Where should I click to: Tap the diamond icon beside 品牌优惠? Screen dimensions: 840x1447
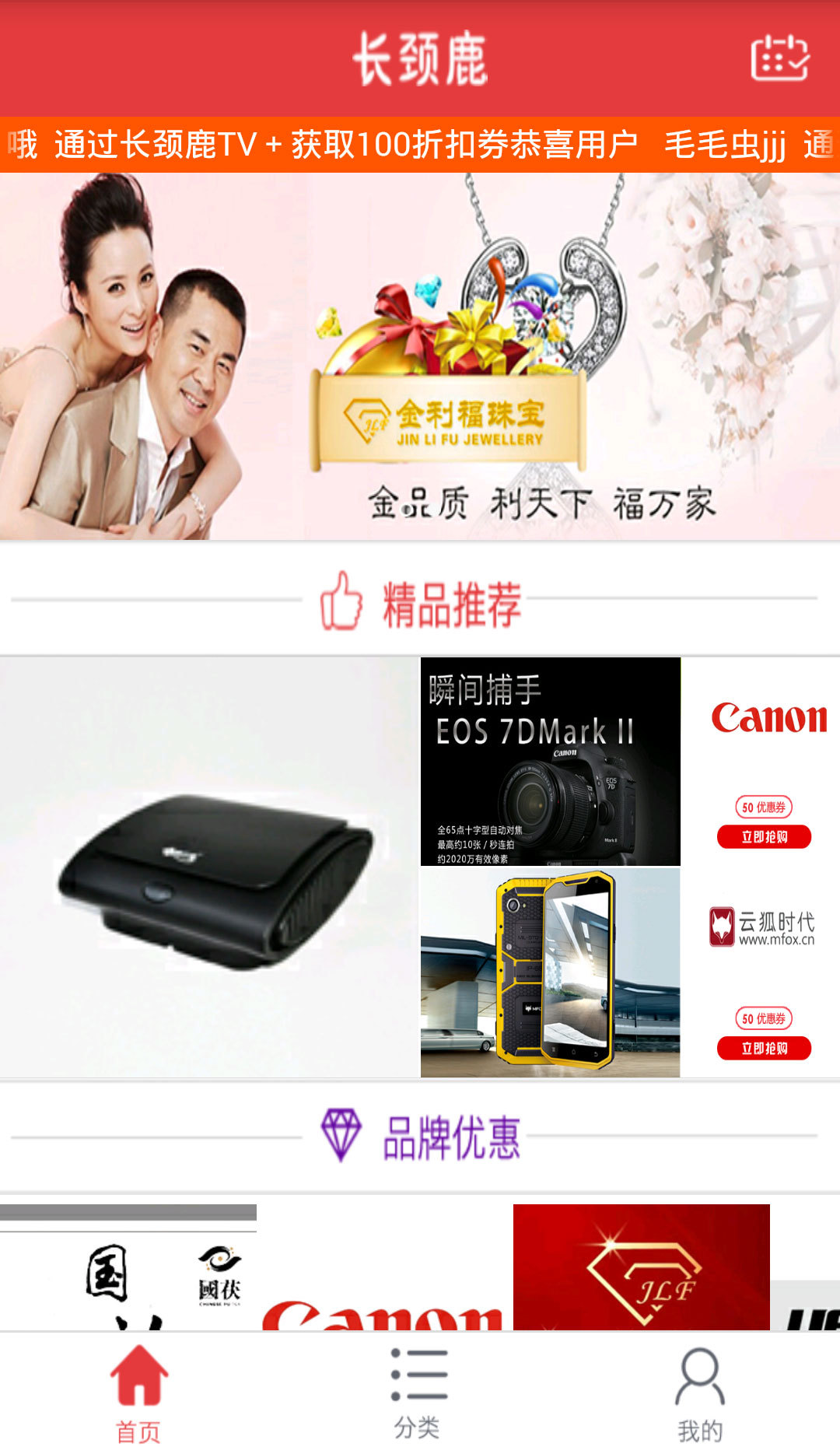(342, 1136)
